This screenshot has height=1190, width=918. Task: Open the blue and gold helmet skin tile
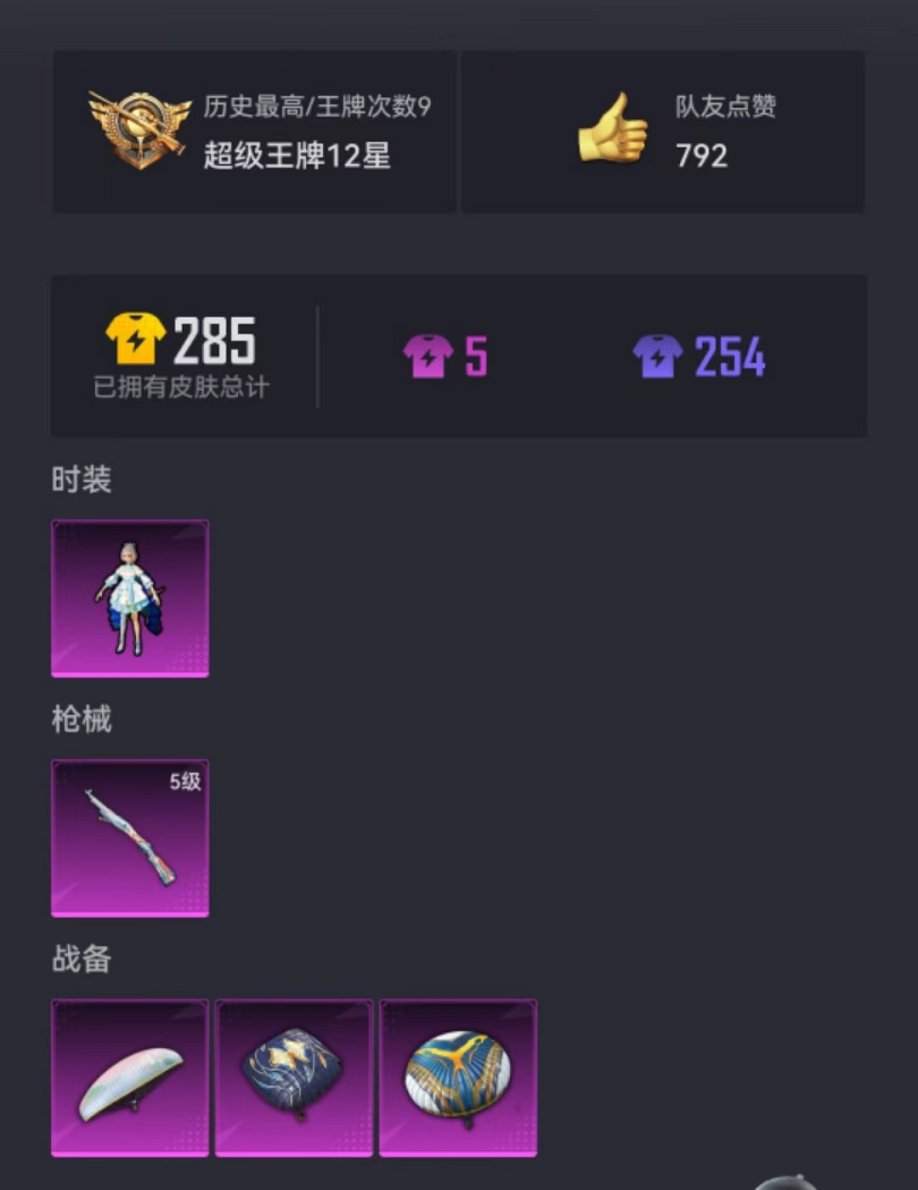click(x=458, y=1078)
